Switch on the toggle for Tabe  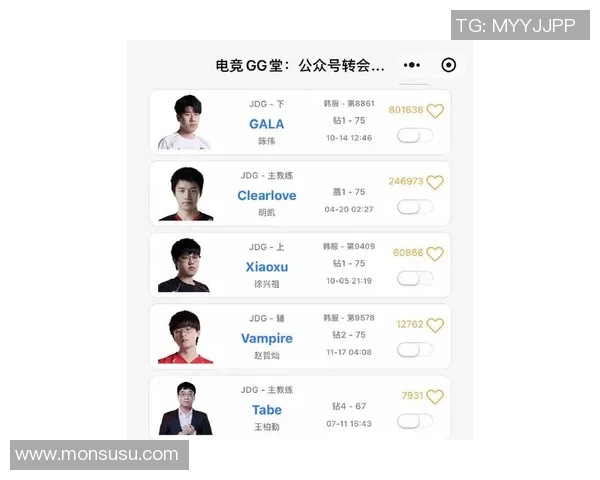point(415,421)
